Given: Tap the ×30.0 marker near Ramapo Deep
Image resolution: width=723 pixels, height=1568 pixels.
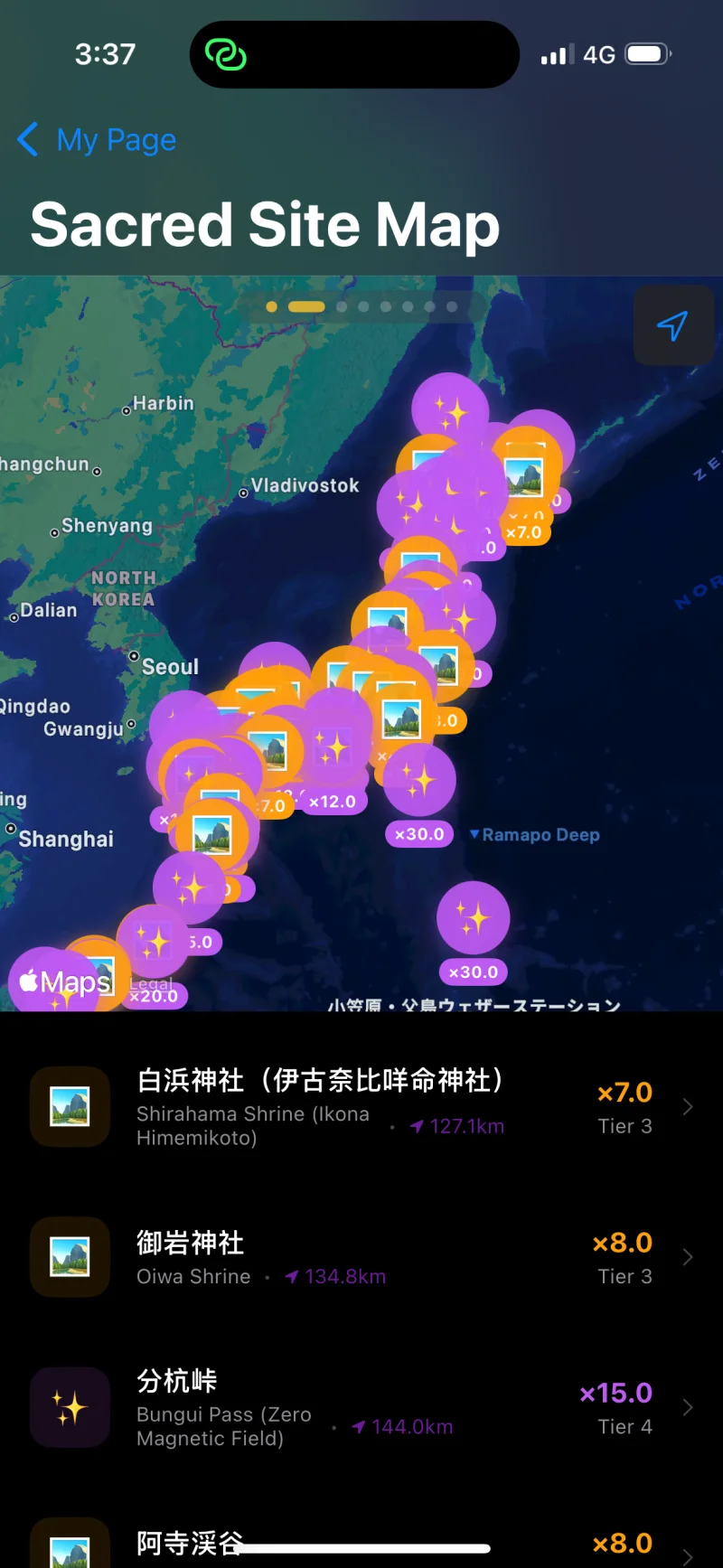Looking at the screenshot, I should [x=419, y=833].
